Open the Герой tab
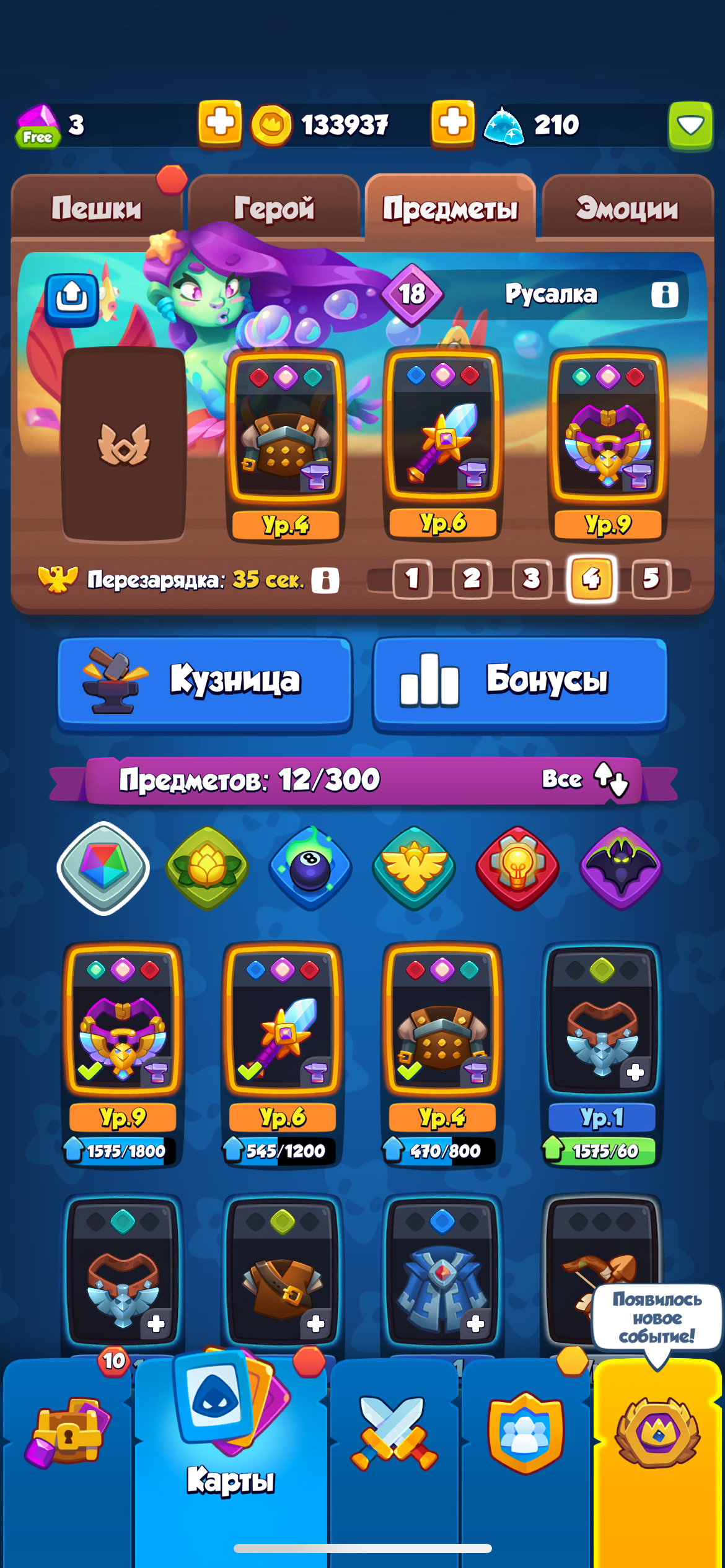The height and width of the screenshot is (1568, 725). pos(274,207)
